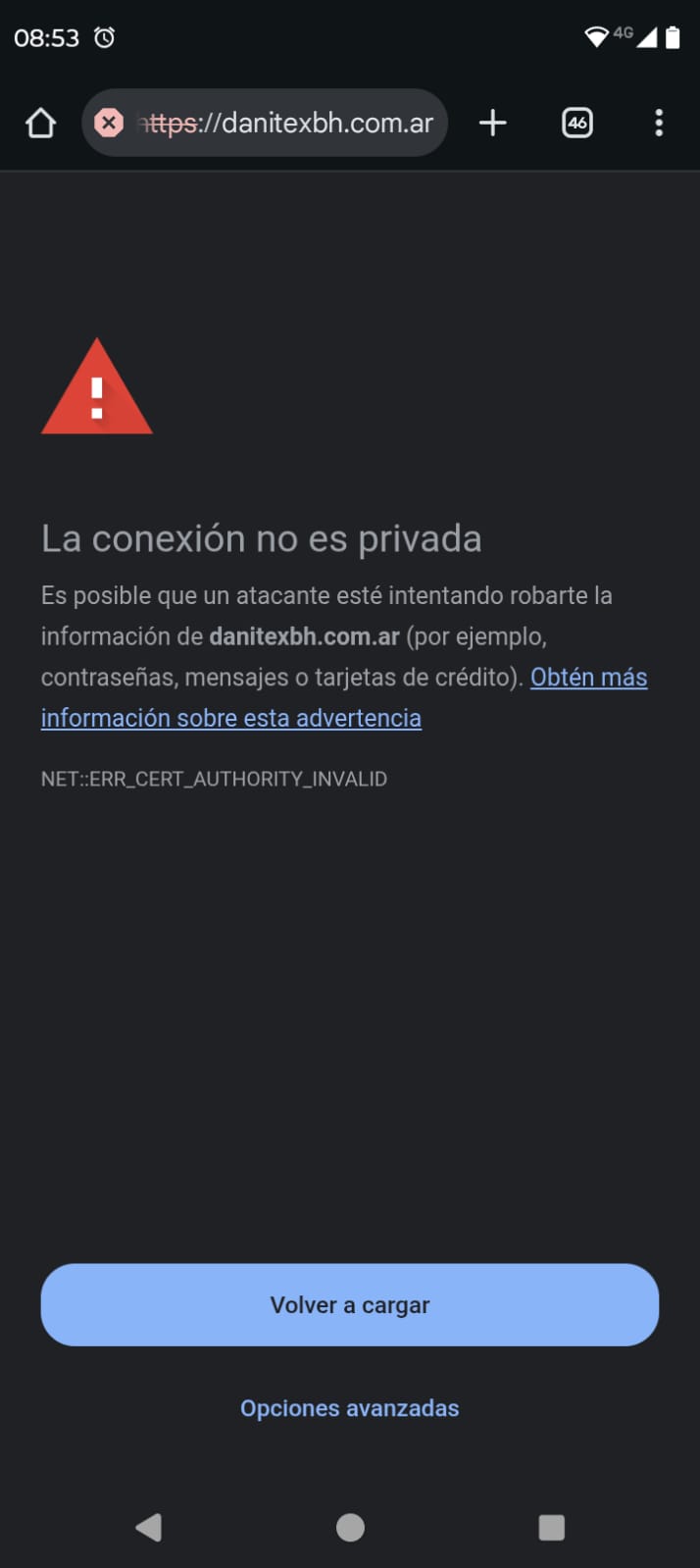Expand Opciones avanzadas
Image resolution: width=700 pixels, height=1568 pixels.
(349, 1408)
